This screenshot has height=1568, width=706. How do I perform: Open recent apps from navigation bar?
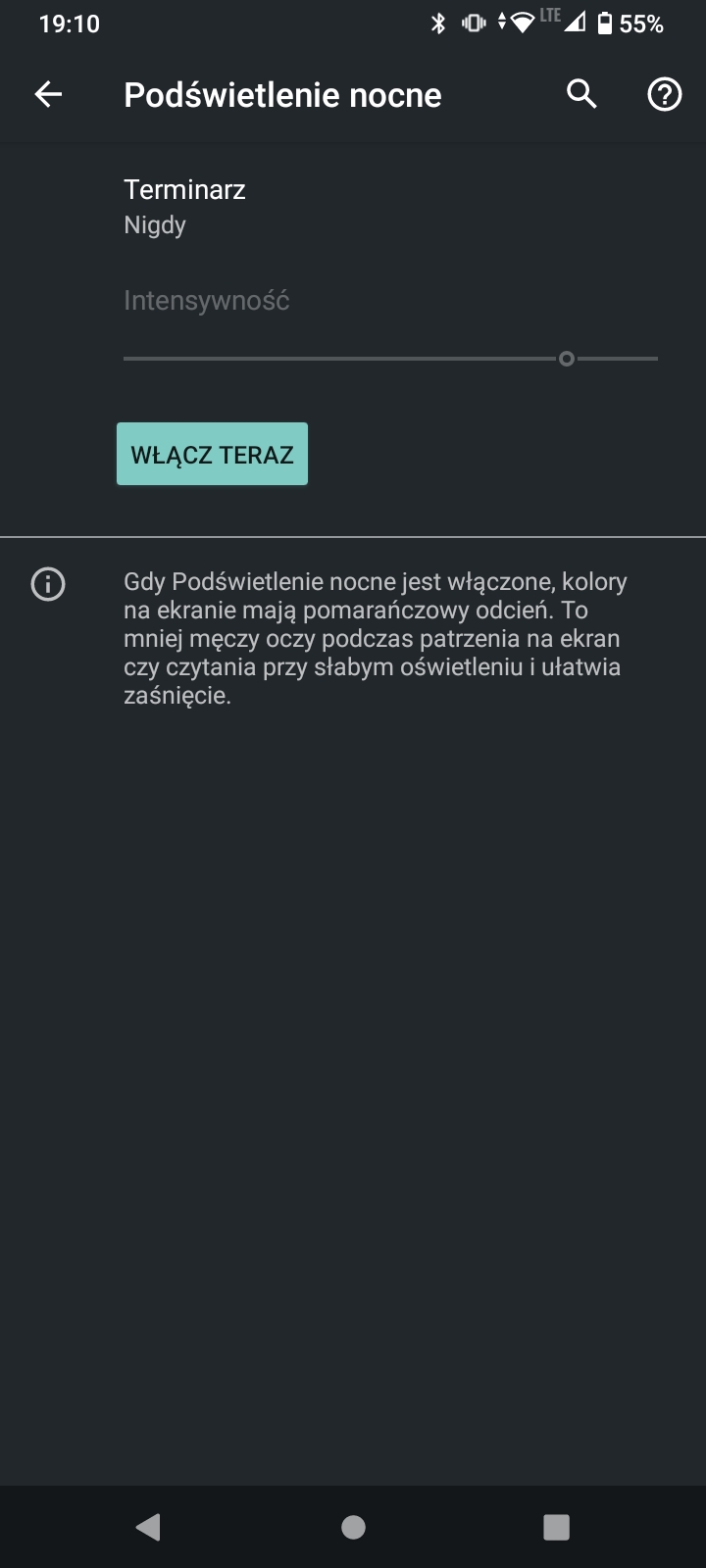coord(556,1526)
